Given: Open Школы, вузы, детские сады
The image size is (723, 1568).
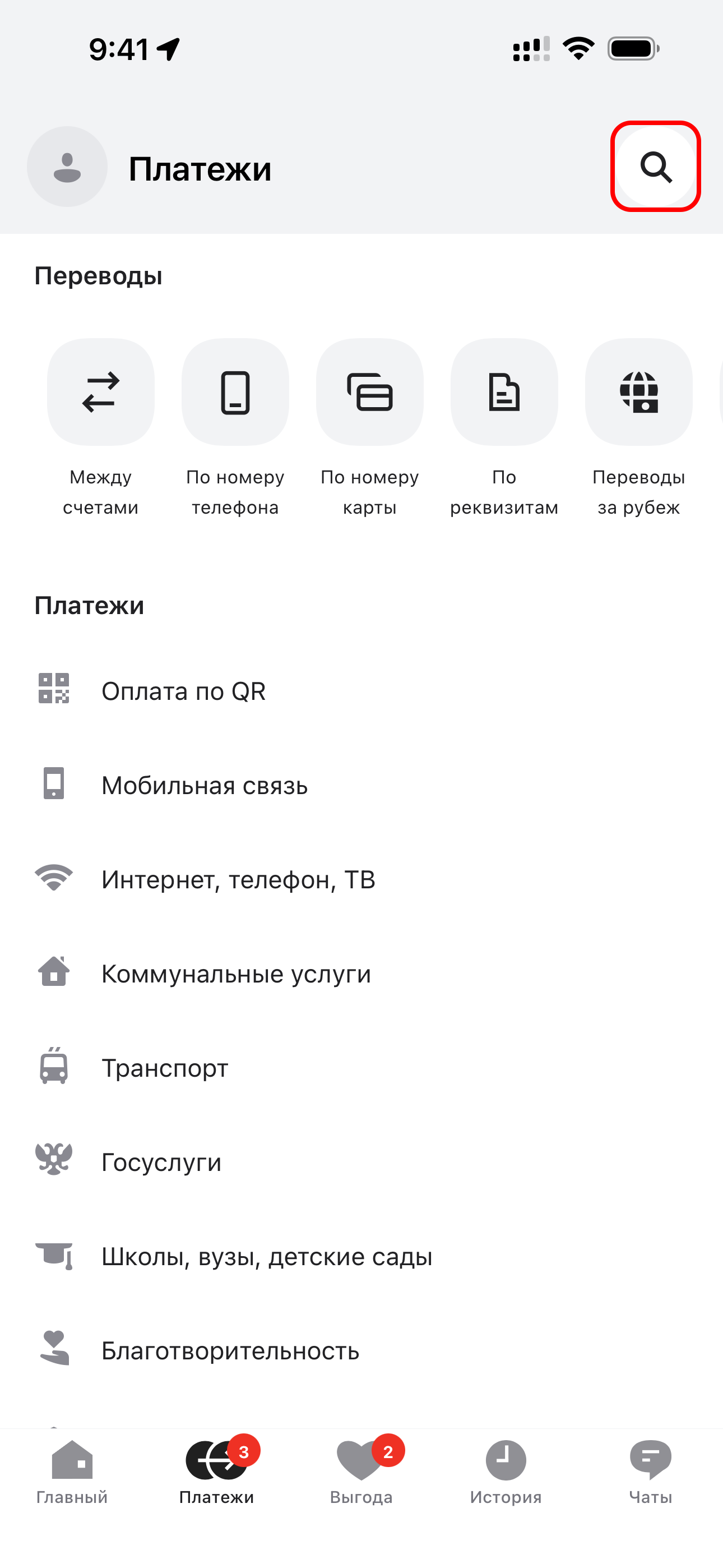Looking at the screenshot, I should (267, 1256).
